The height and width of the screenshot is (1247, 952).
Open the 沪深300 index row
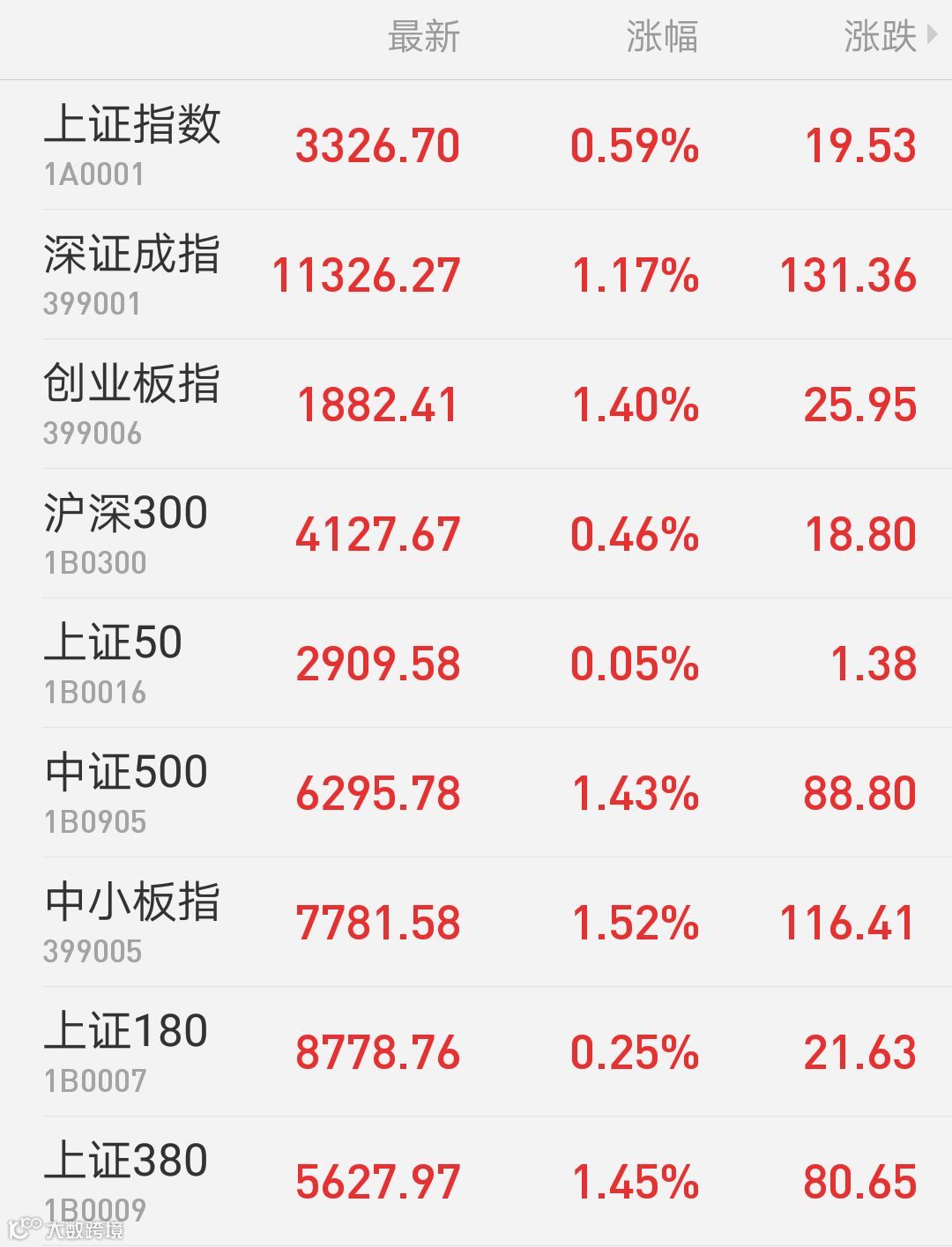point(476,534)
